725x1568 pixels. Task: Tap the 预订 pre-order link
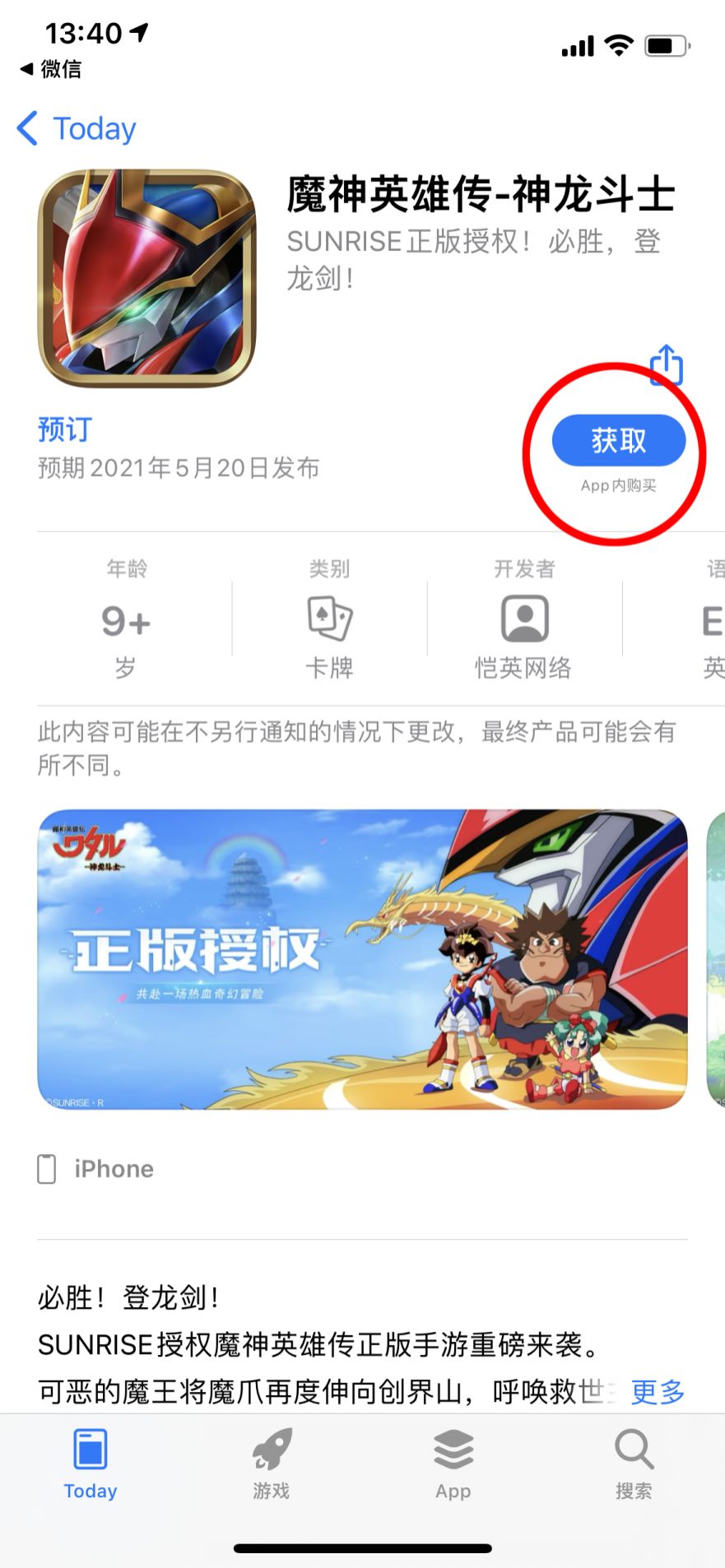point(63,429)
